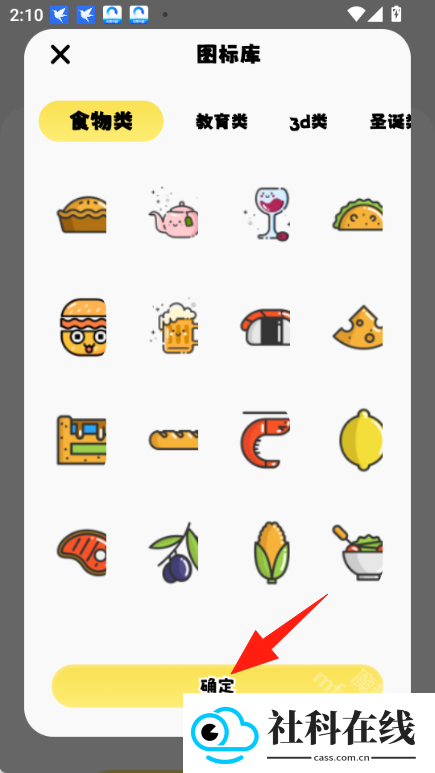
Task: Select the 食物类 category tab
Action: [x=101, y=121]
